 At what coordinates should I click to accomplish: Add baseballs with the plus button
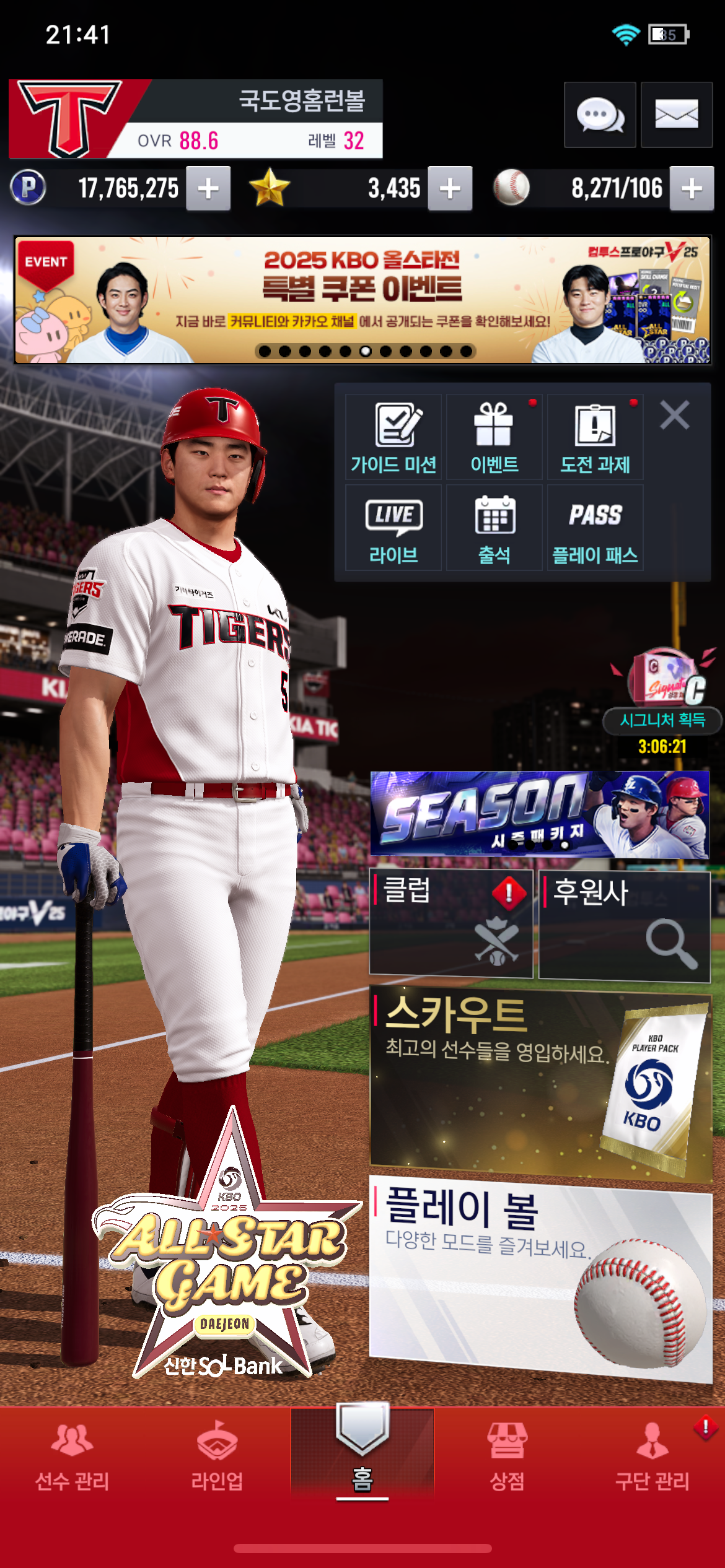(x=692, y=188)
